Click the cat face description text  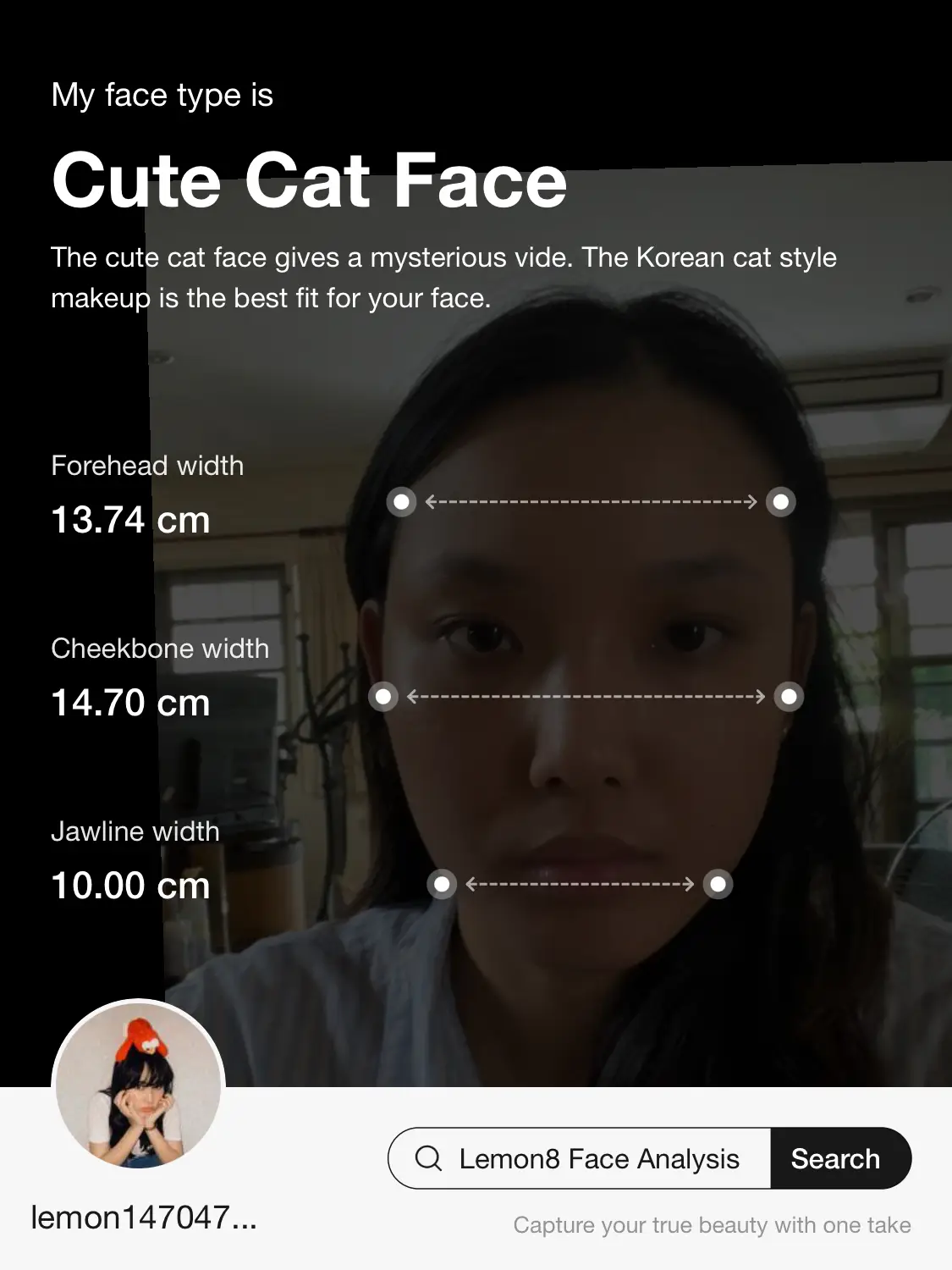click(444, 277)
